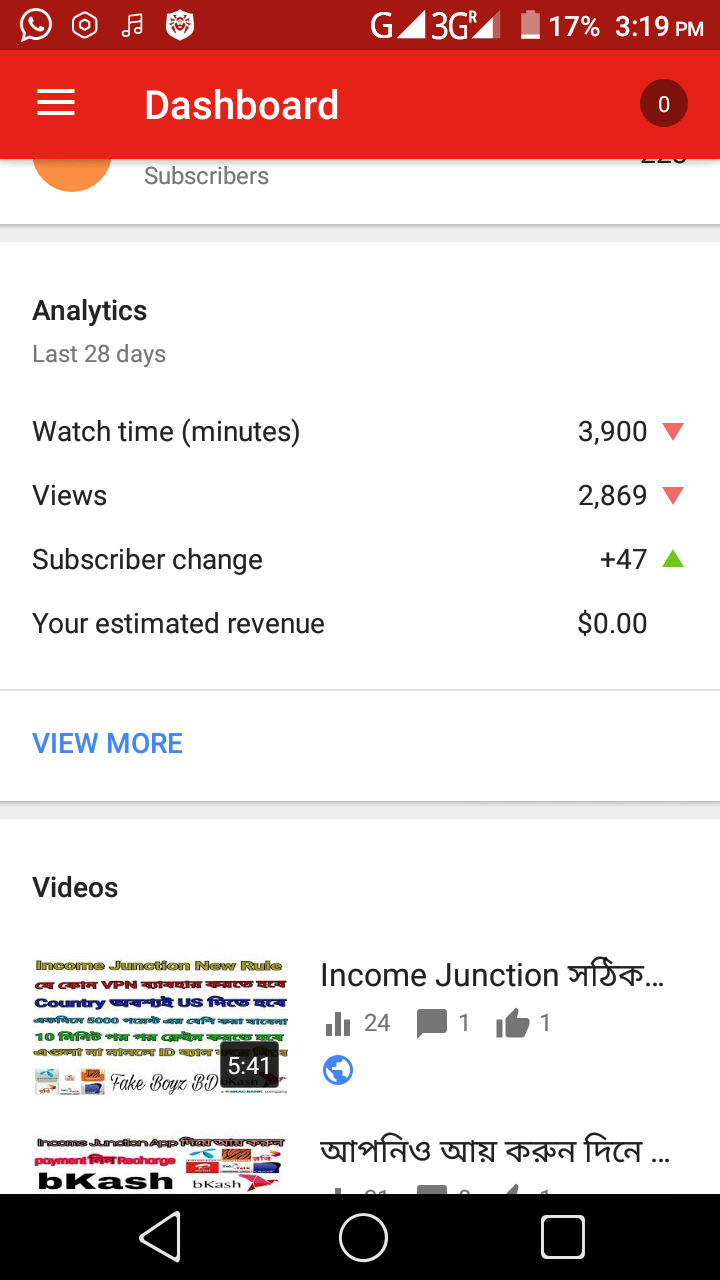Return to the home screen
The width and height of the screenshot is (720, 1280).
tap(362, 1237)
